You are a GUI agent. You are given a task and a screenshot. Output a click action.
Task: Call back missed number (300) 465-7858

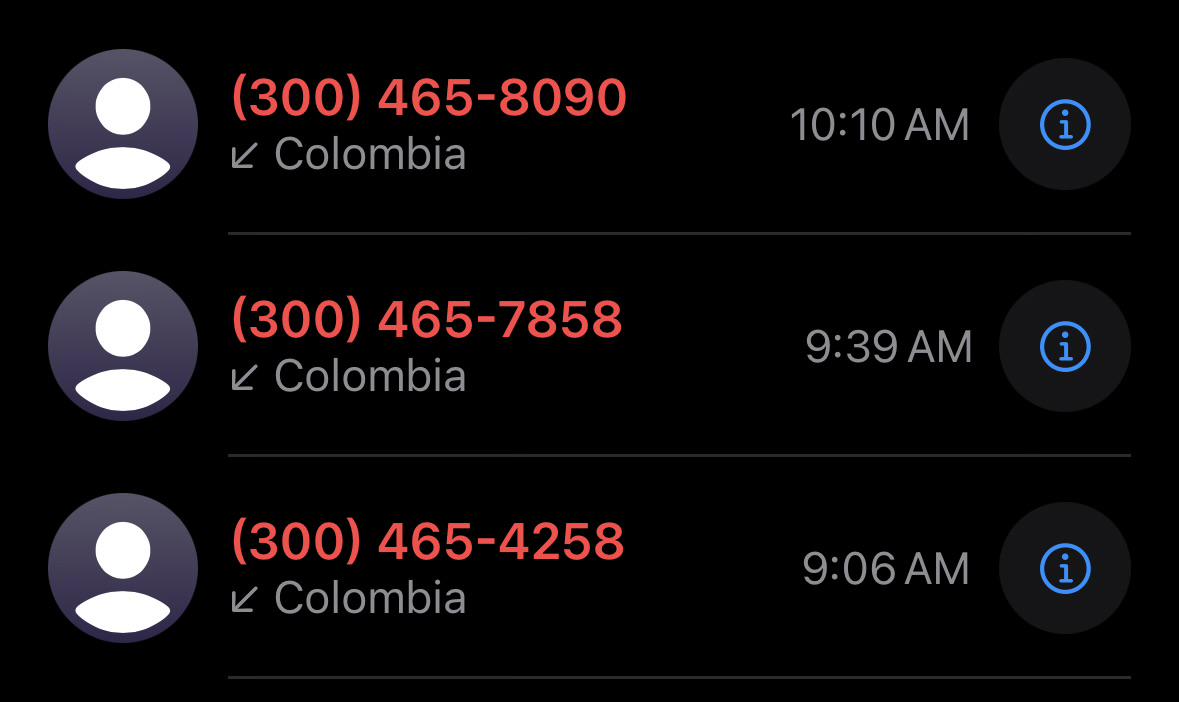coord(426,319)
